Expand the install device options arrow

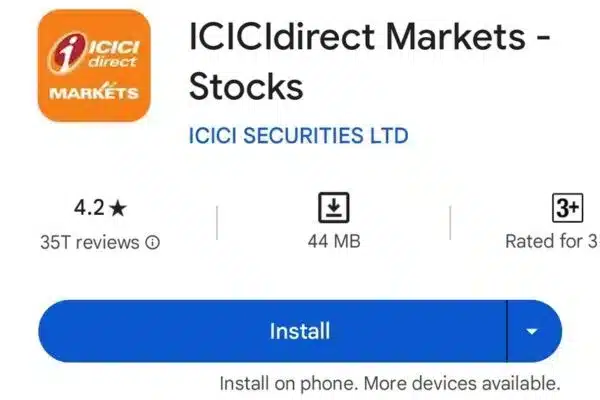coord(533,331)
